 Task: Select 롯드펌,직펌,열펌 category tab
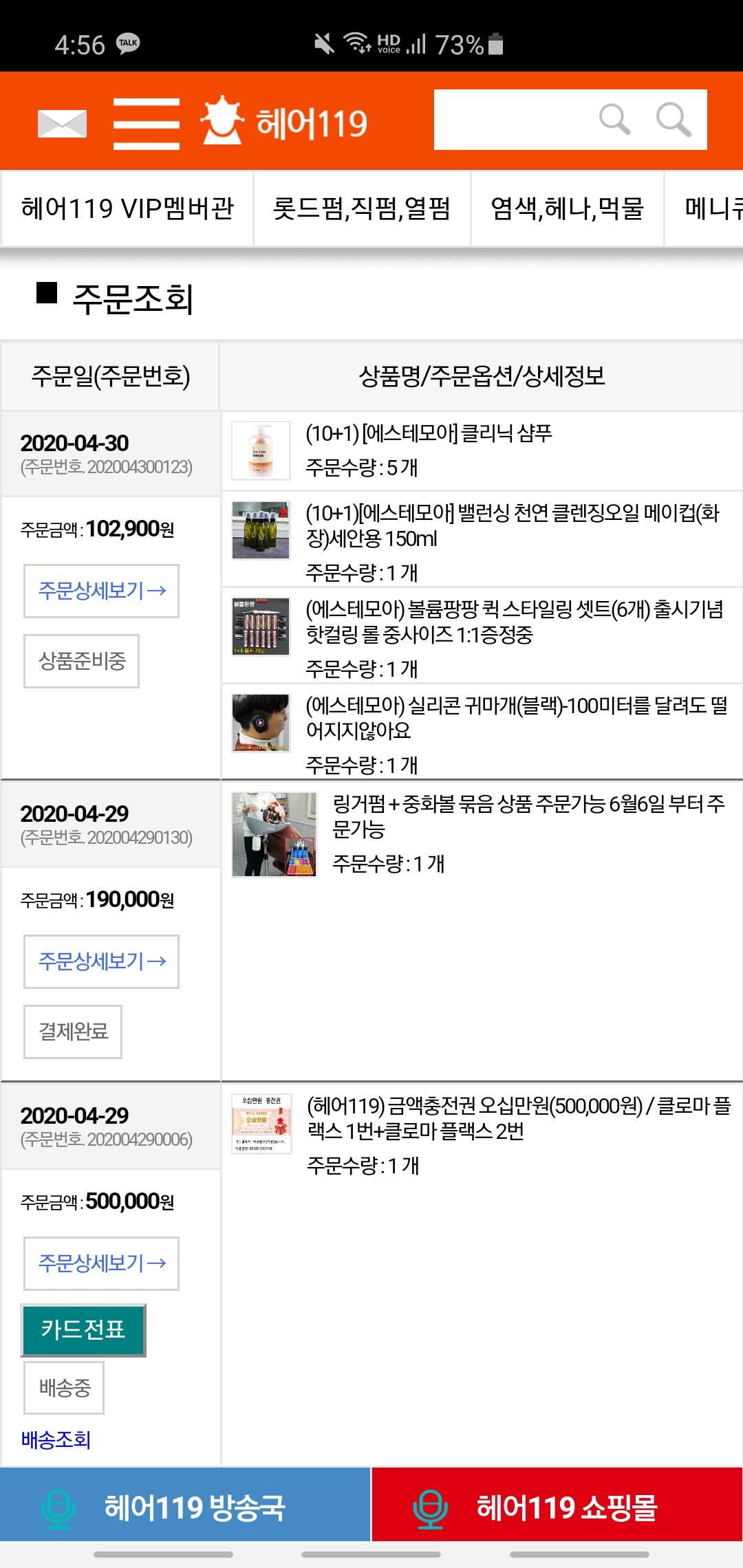[x=362, y=208]
